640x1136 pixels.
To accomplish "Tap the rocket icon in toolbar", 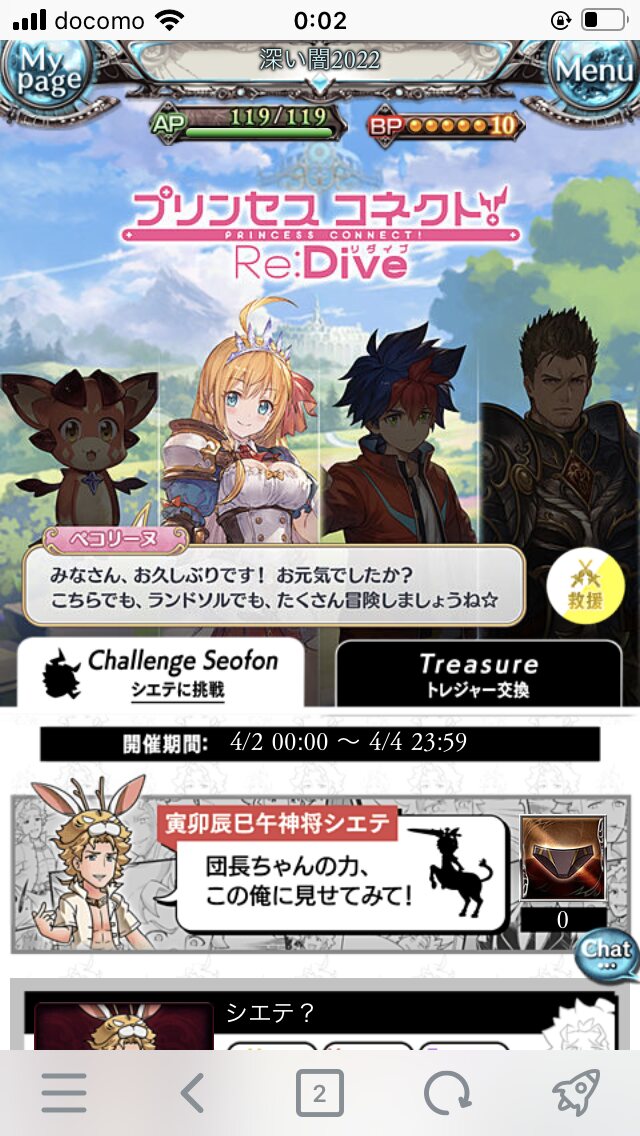I will click(575, 1093).
